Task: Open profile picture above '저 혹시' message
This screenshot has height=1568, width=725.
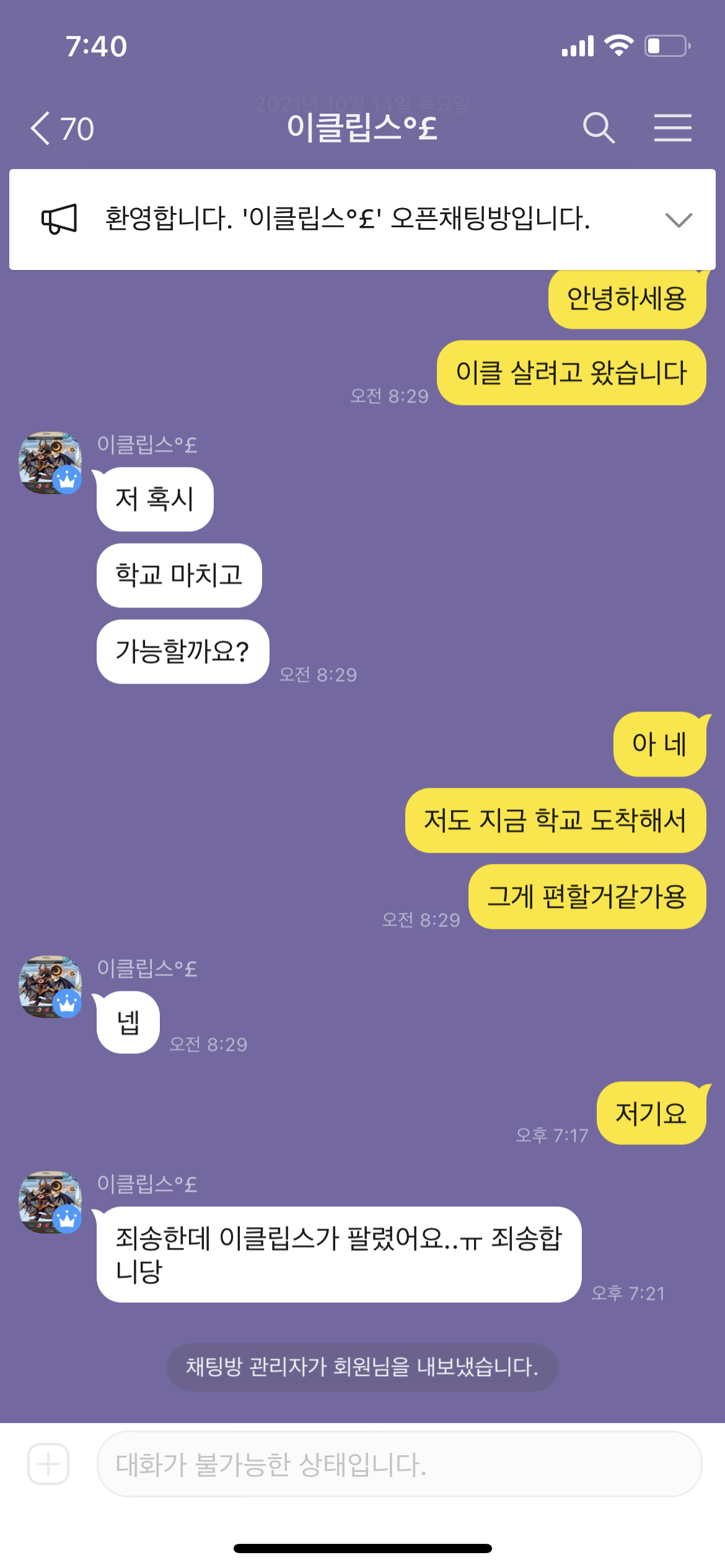Action: [51, 463]
